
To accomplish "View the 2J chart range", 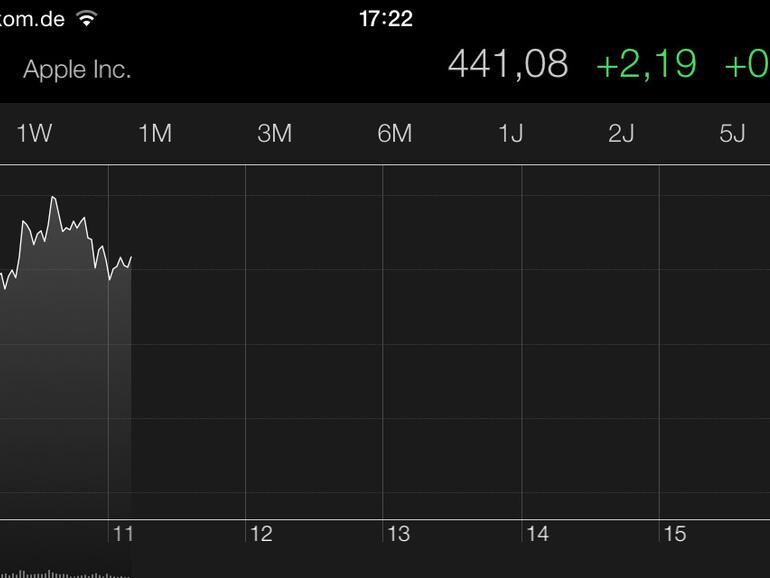I will (x=621, y=134).
